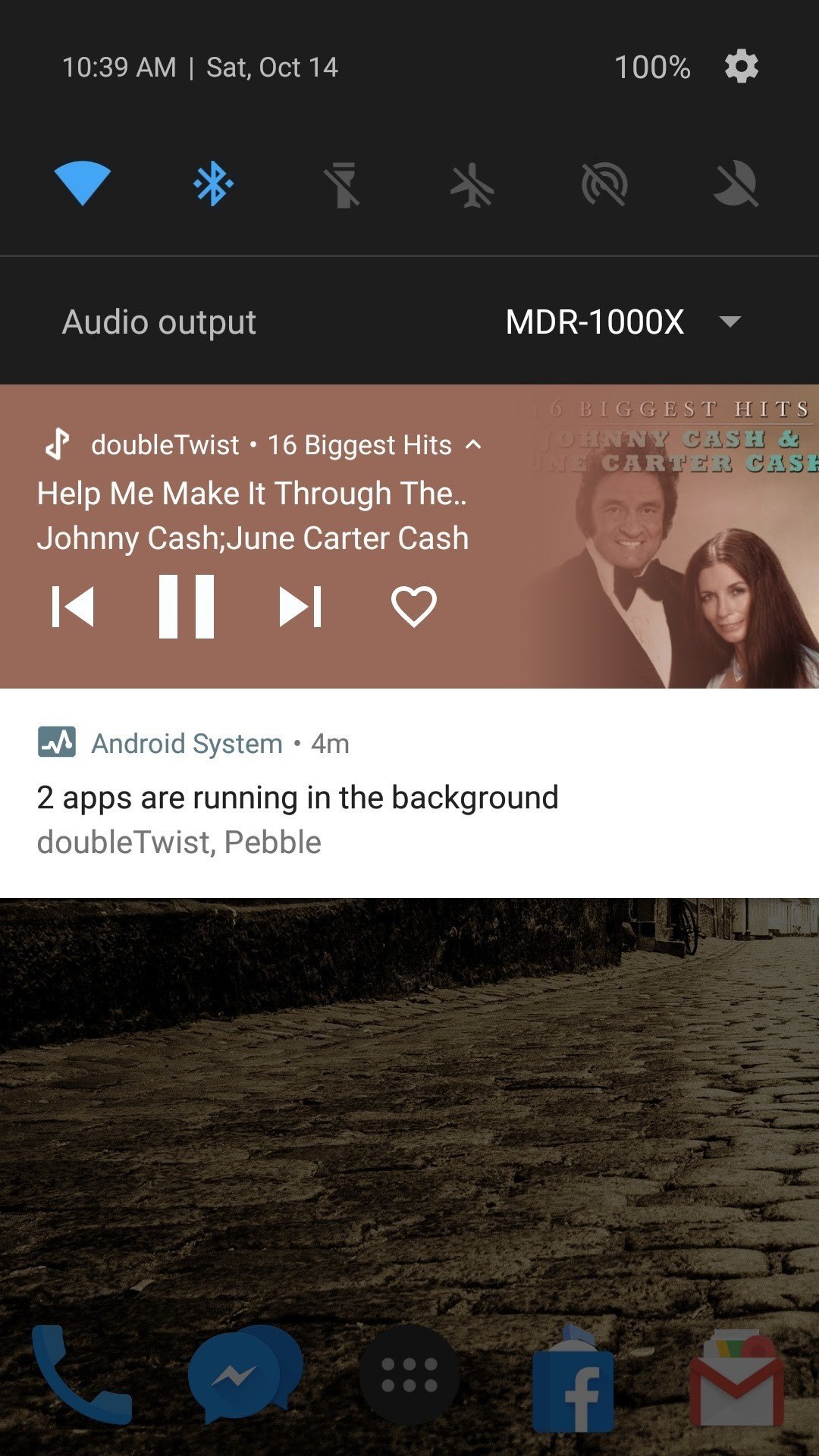Toggle the do not disturb tile
819x1456 pixels.
pyautogui.click(x=736, y=184)
